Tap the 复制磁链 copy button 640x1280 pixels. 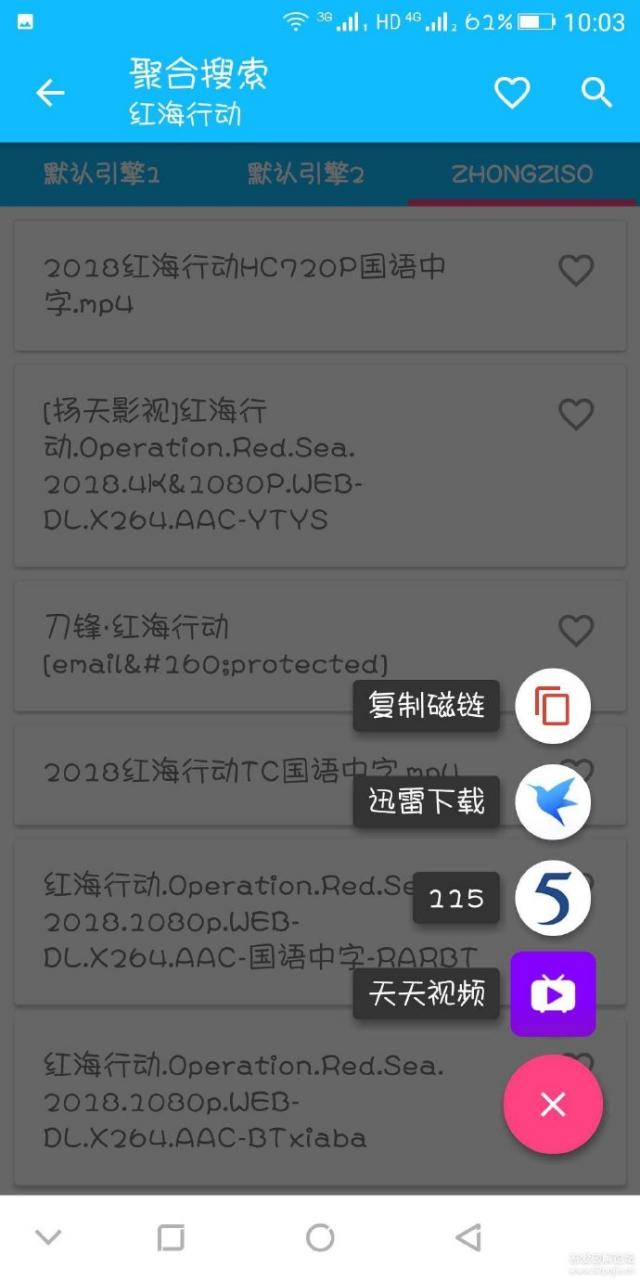click(553, 707)
